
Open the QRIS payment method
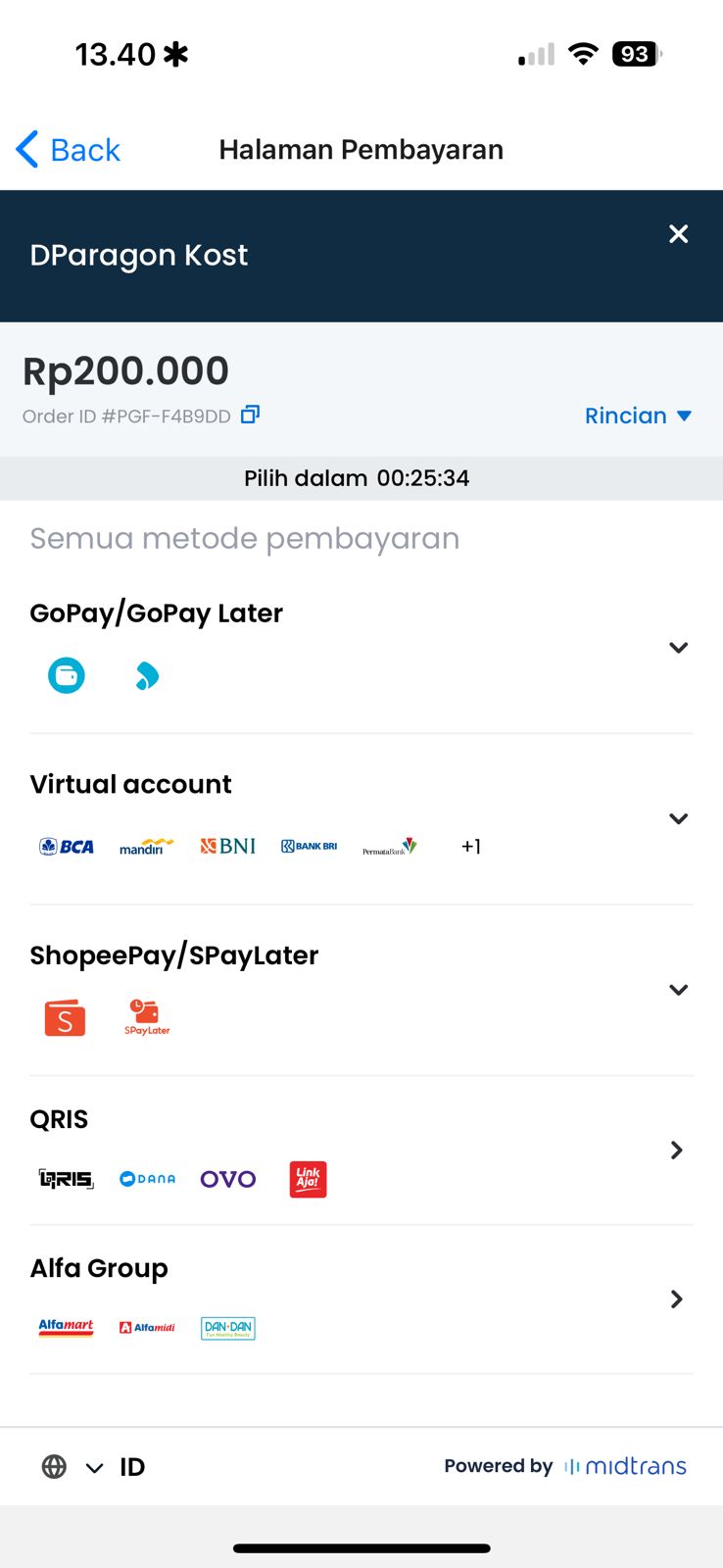point(676,1151)
